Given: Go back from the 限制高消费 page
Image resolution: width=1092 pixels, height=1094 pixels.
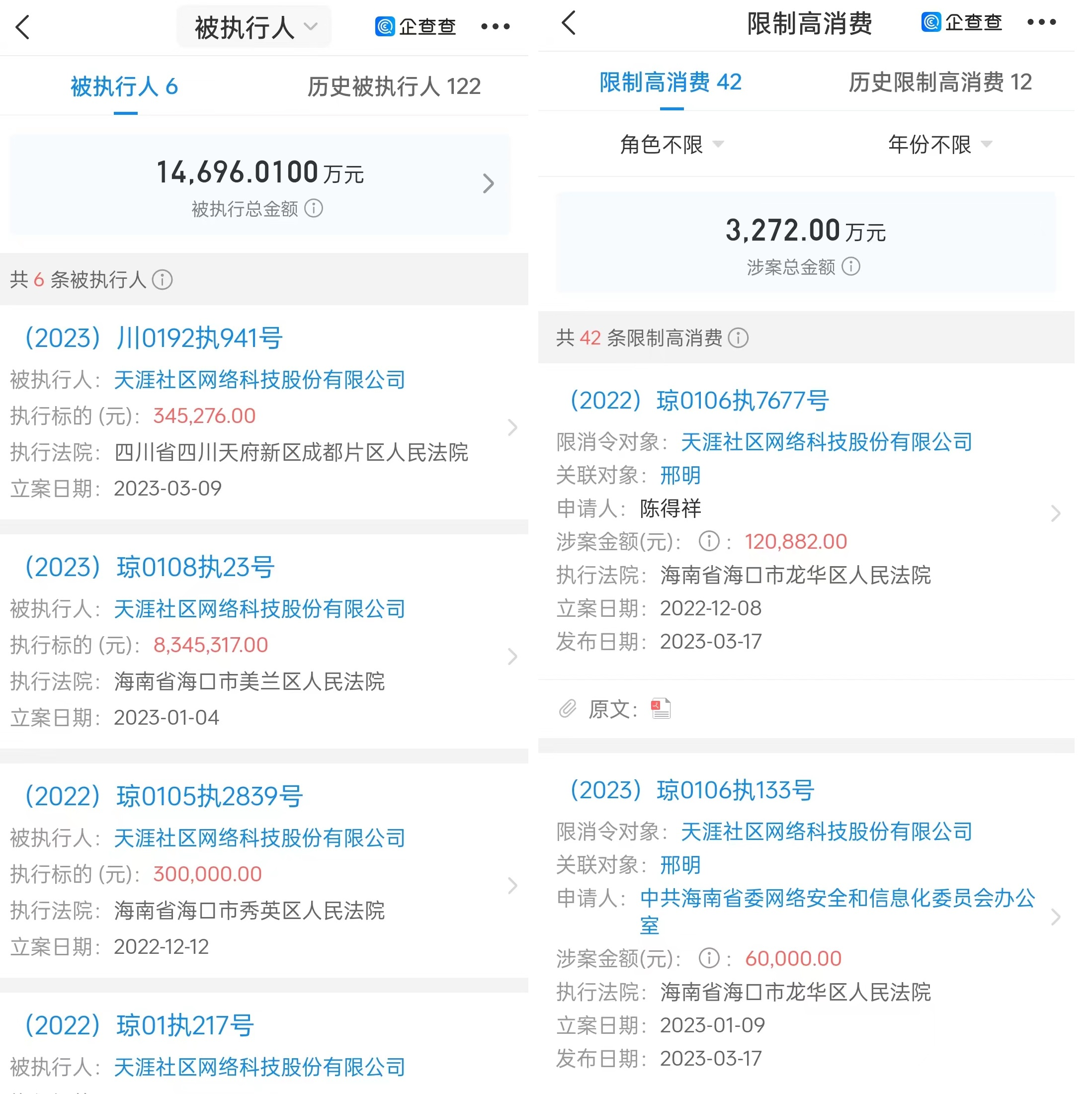Looking at the screenshot, I should [x=569, y=23].
